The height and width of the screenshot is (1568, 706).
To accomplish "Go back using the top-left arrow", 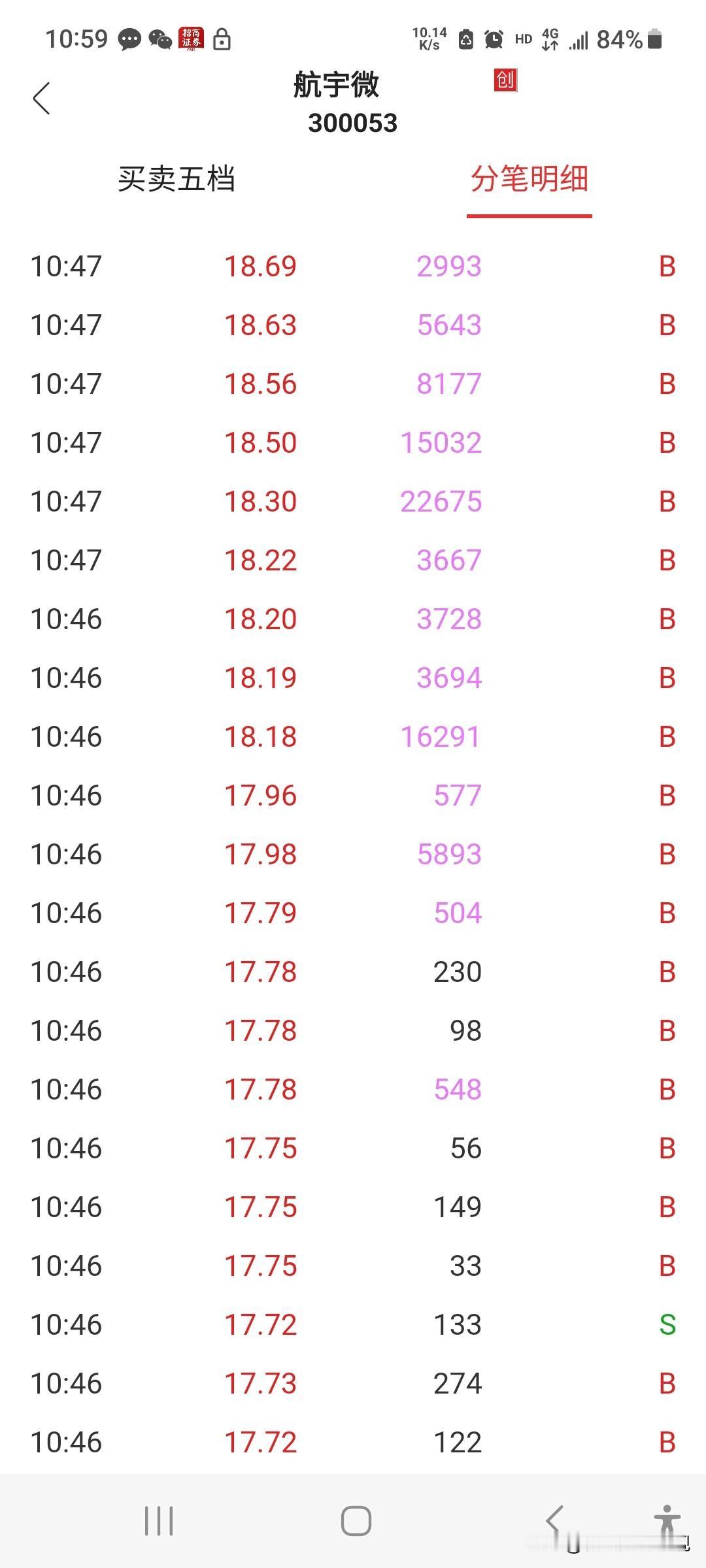I will tap(41, 99).
